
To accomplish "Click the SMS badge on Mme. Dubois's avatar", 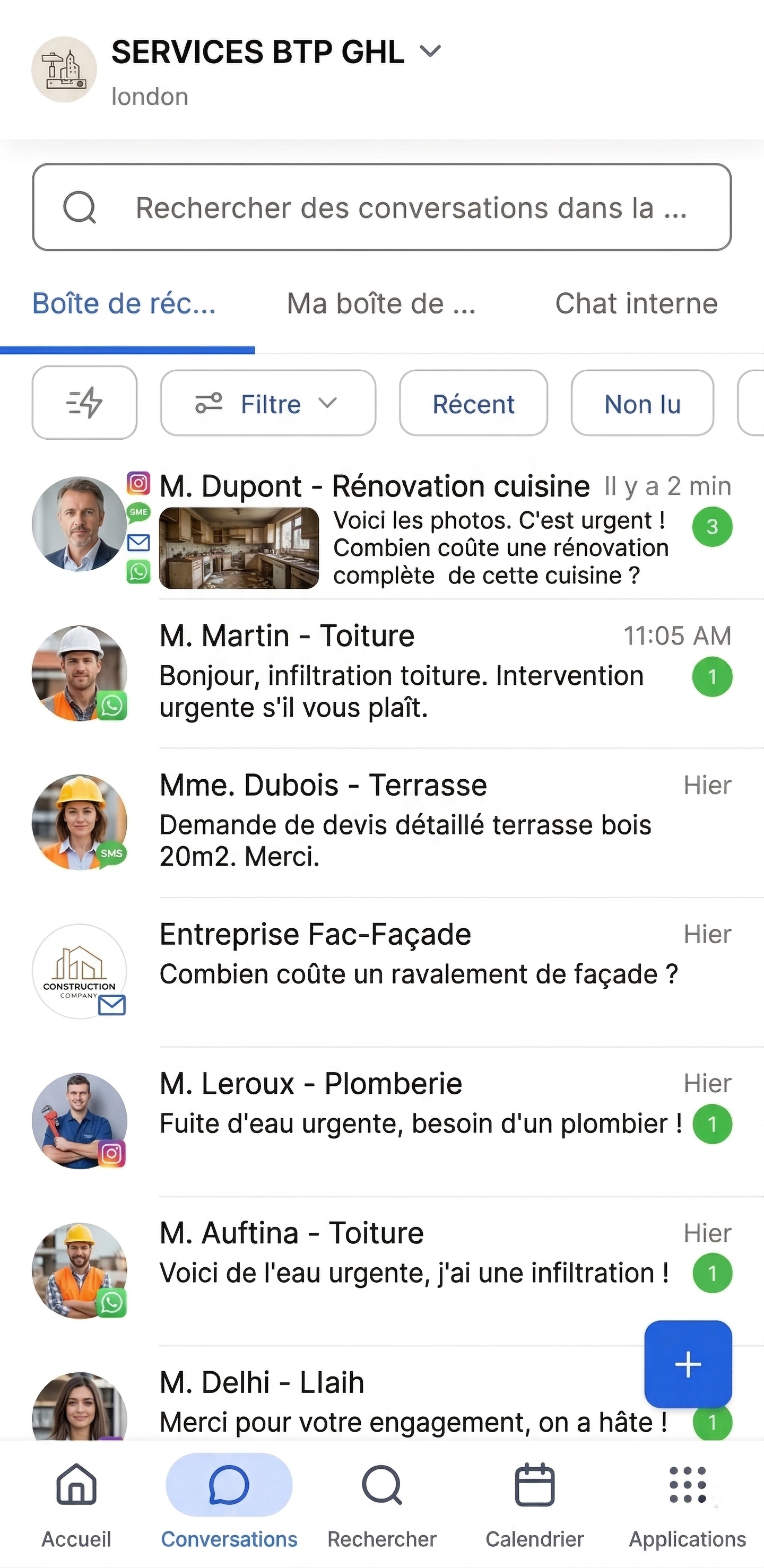I will pos(112,855).
